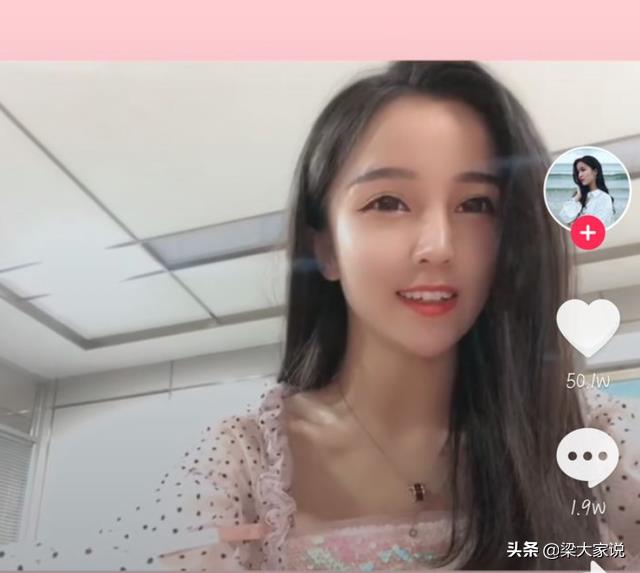Viewport: 640px width, 573px height.
Task: Follow the creator with the plus button
Action: pyautogui.click(x=587, y=234)
